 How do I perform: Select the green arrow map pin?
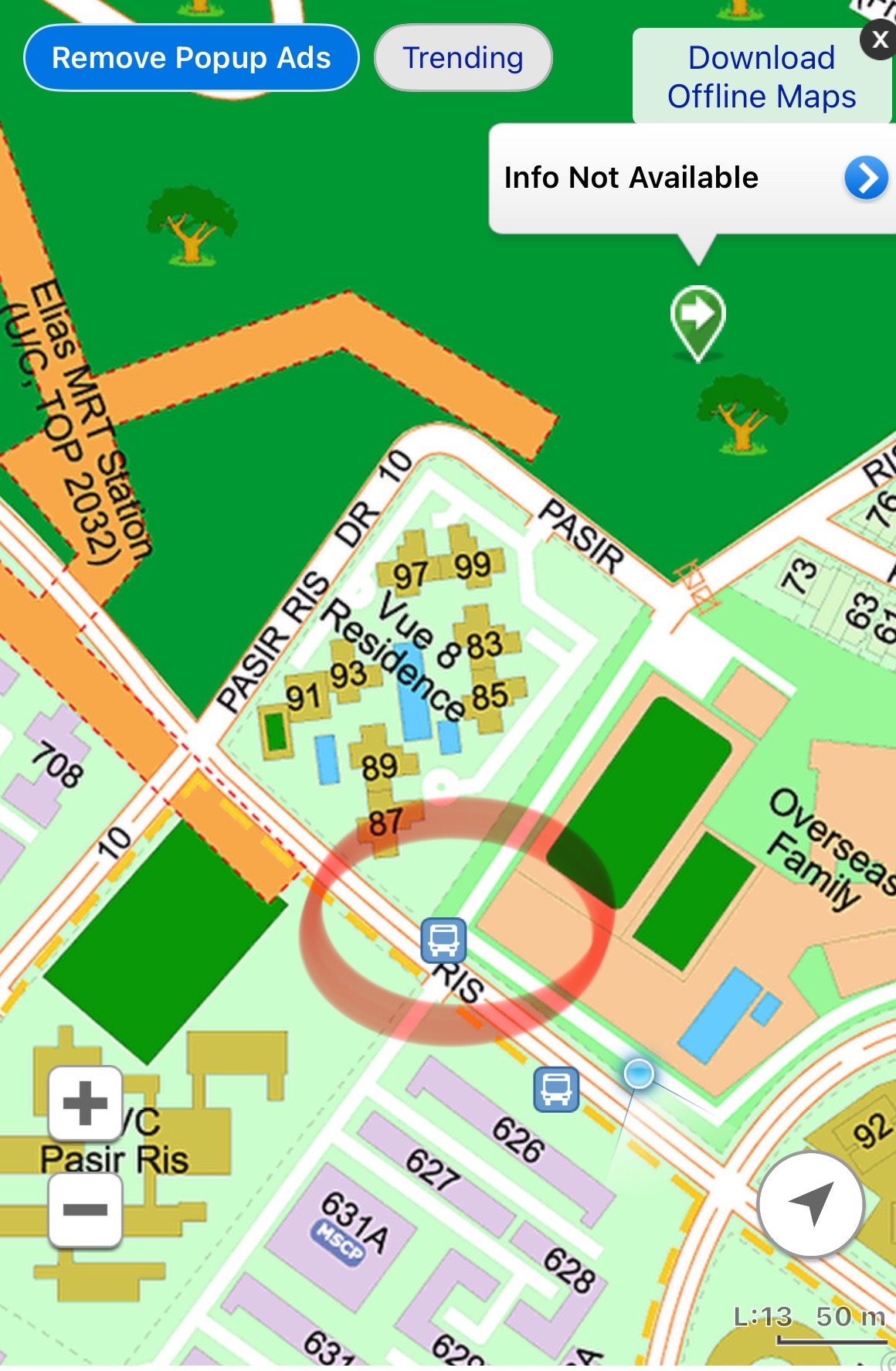(x=697, y=318)
